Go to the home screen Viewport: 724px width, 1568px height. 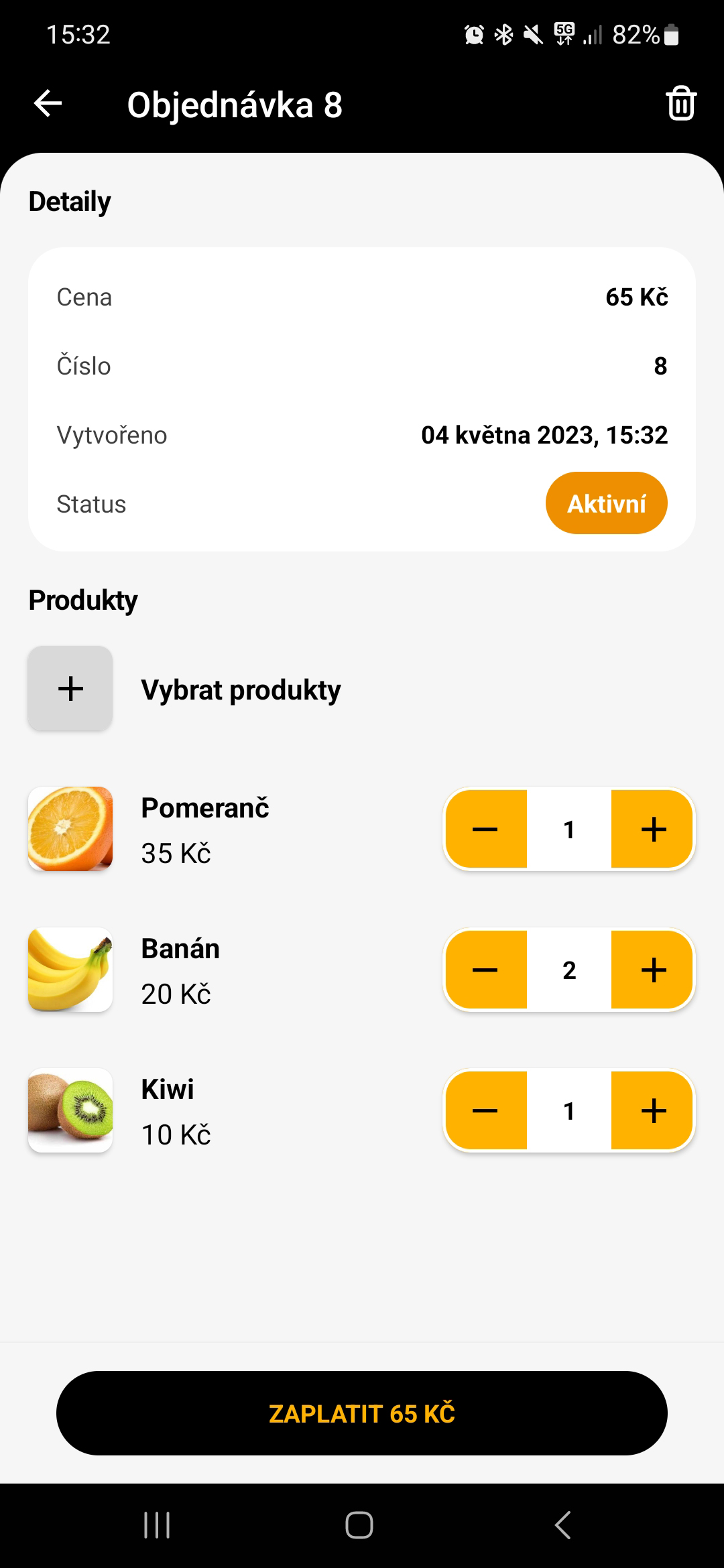point(359,1525)
